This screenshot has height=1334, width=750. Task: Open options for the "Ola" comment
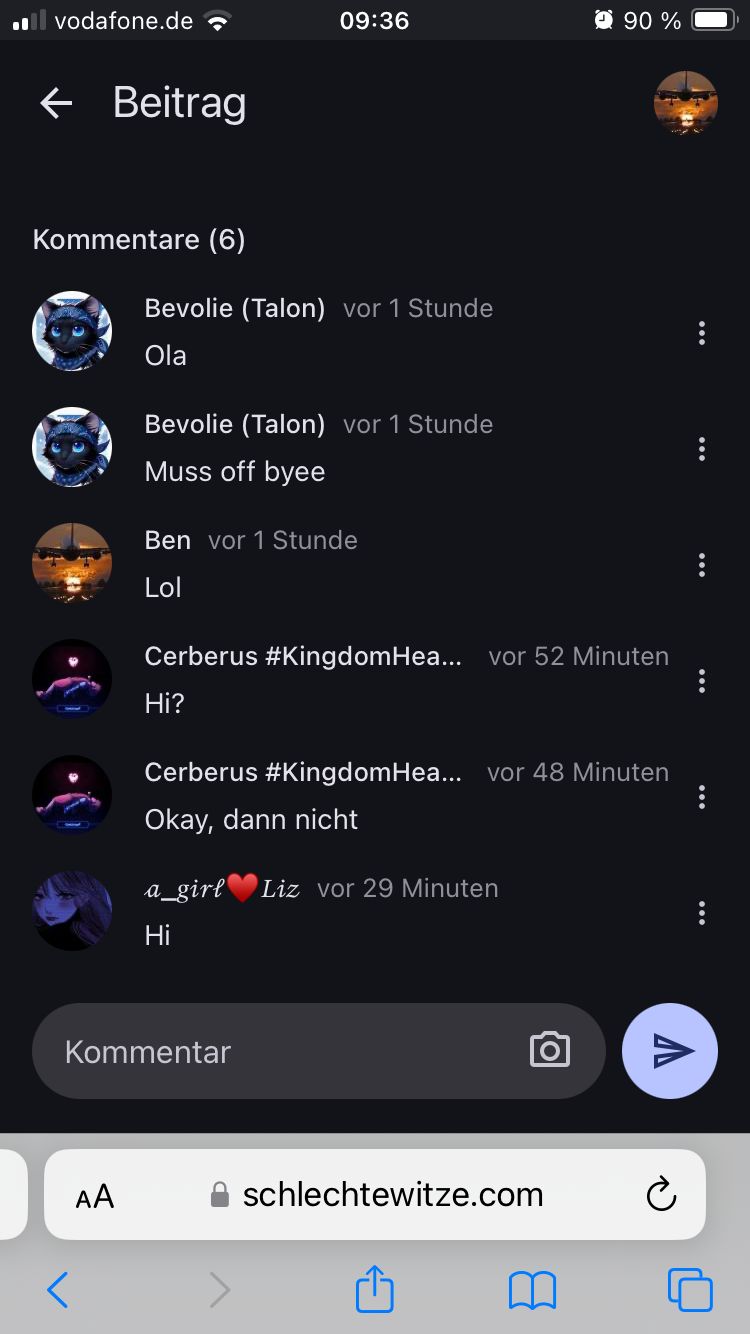pyautogui.click(x=702, y=333)
